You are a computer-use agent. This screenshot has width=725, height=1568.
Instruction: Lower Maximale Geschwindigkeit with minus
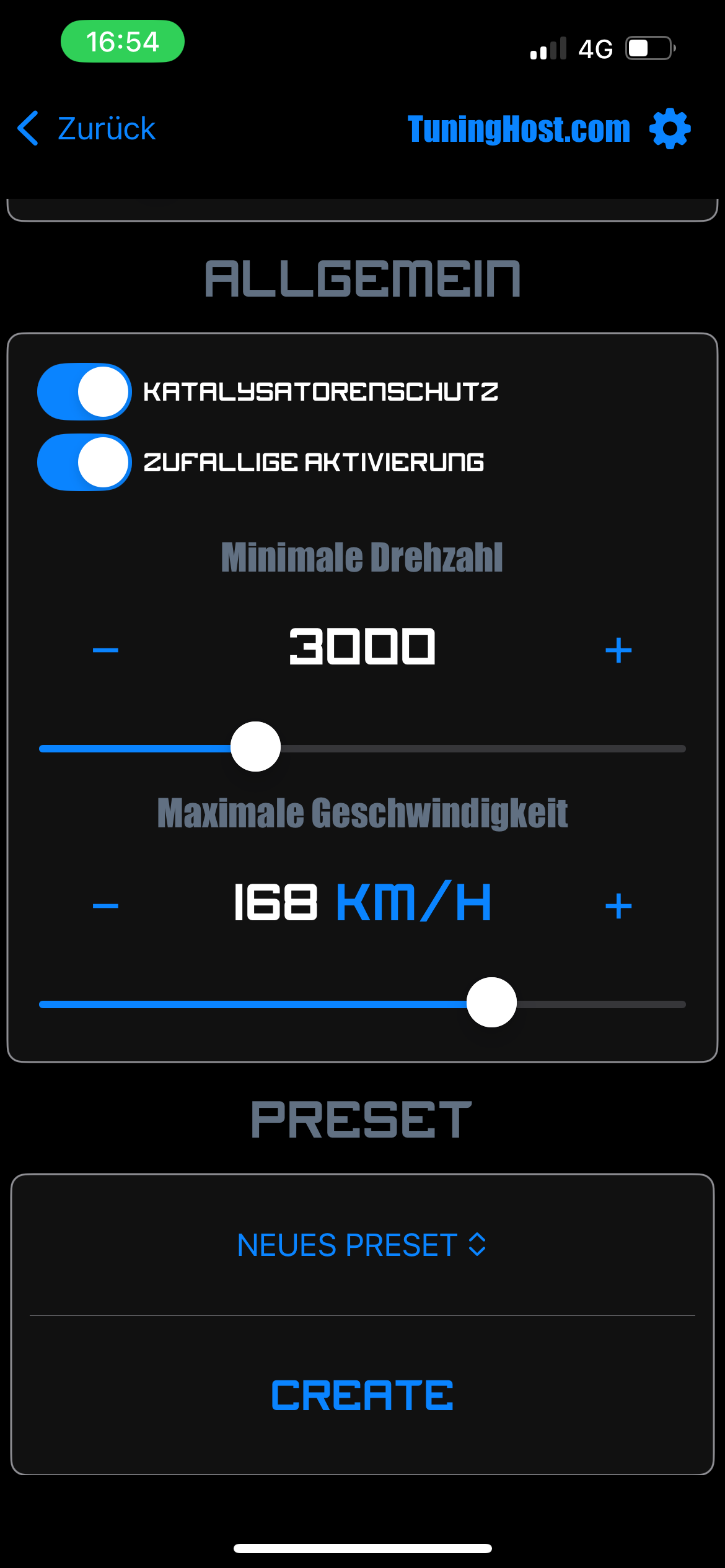[105, 906]
